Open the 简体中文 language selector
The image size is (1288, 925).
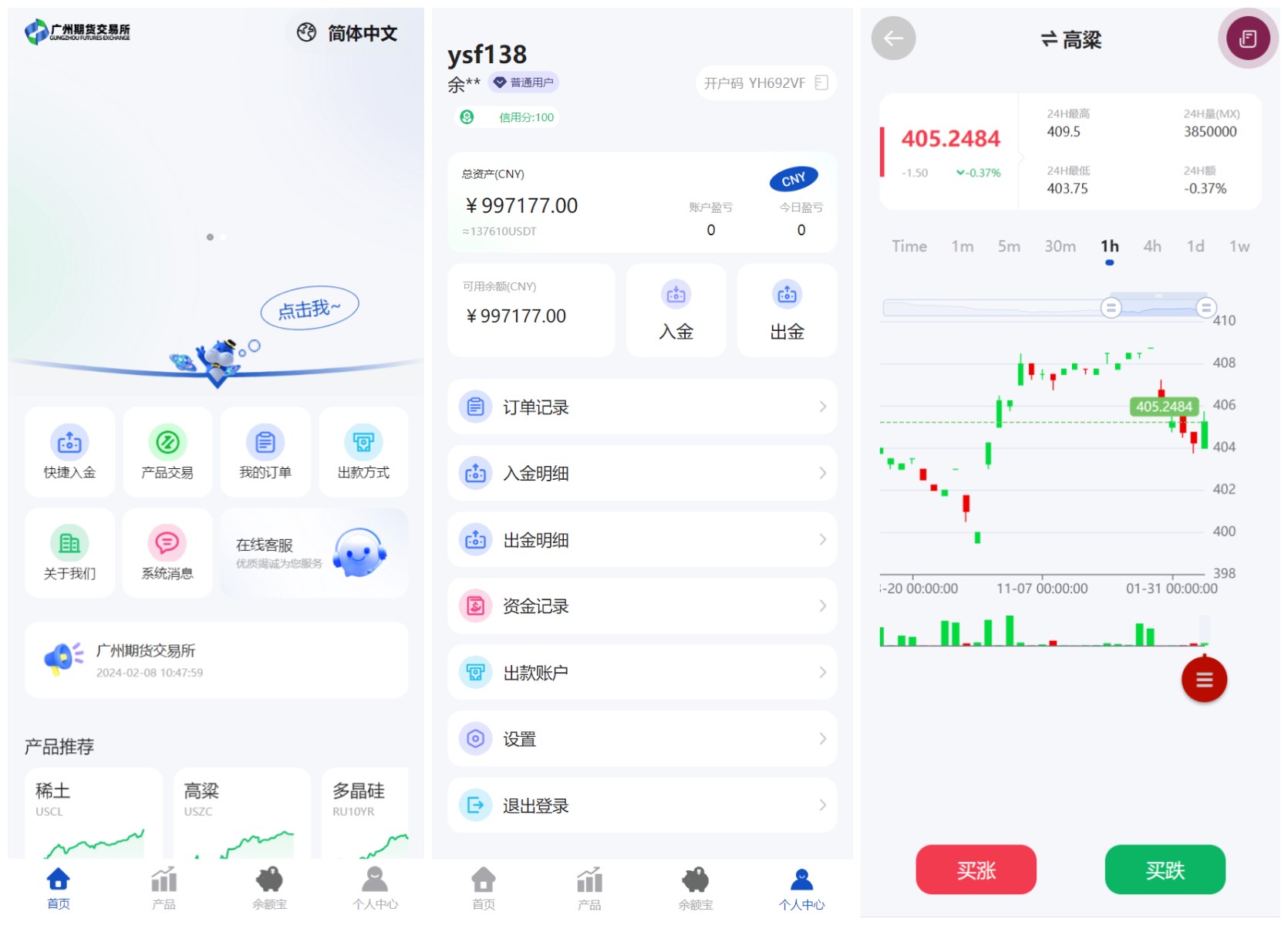(348, 33)
